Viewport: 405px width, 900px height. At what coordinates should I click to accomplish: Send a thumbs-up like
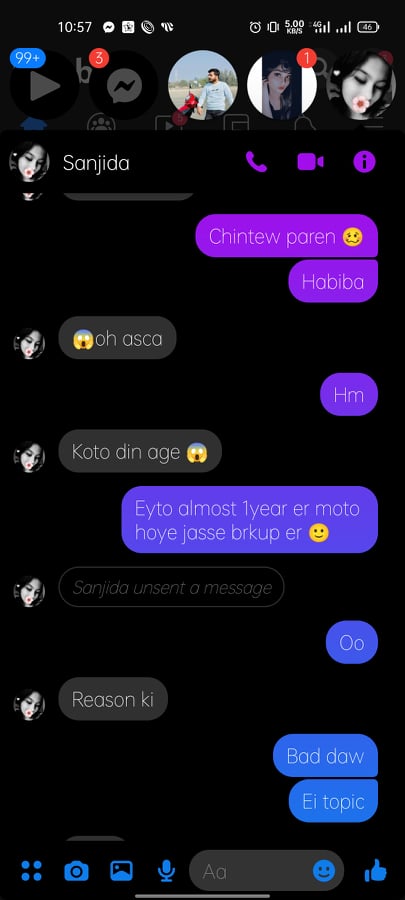[376, 871]
